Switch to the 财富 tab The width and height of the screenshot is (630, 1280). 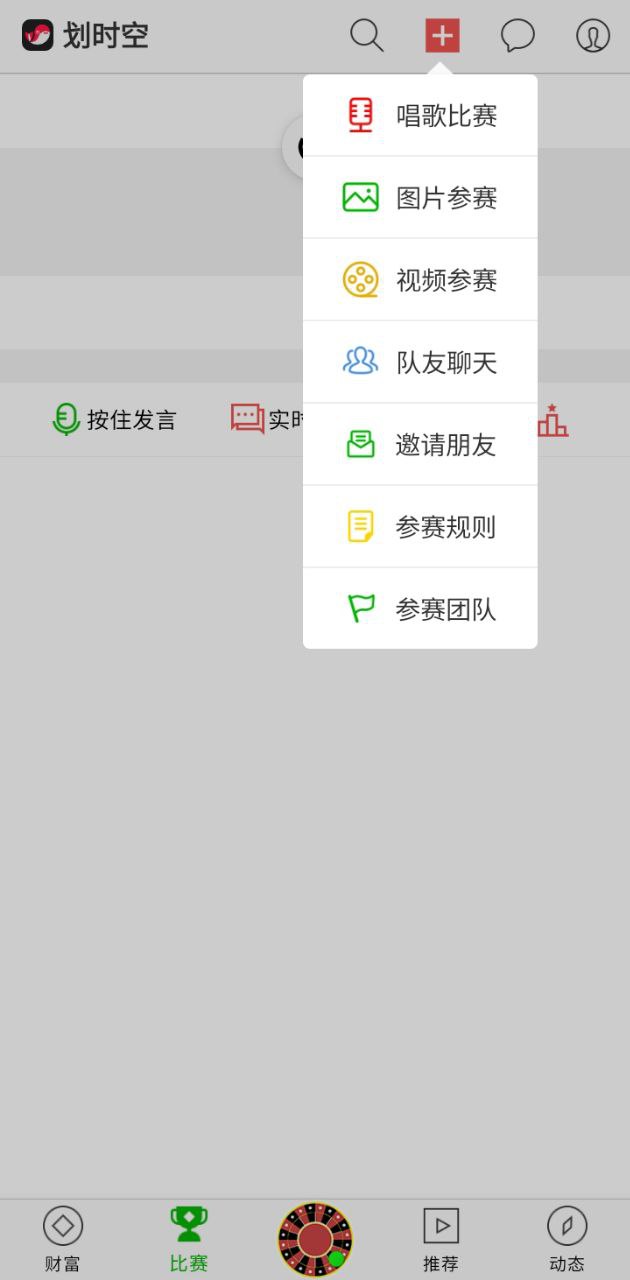62,1238
